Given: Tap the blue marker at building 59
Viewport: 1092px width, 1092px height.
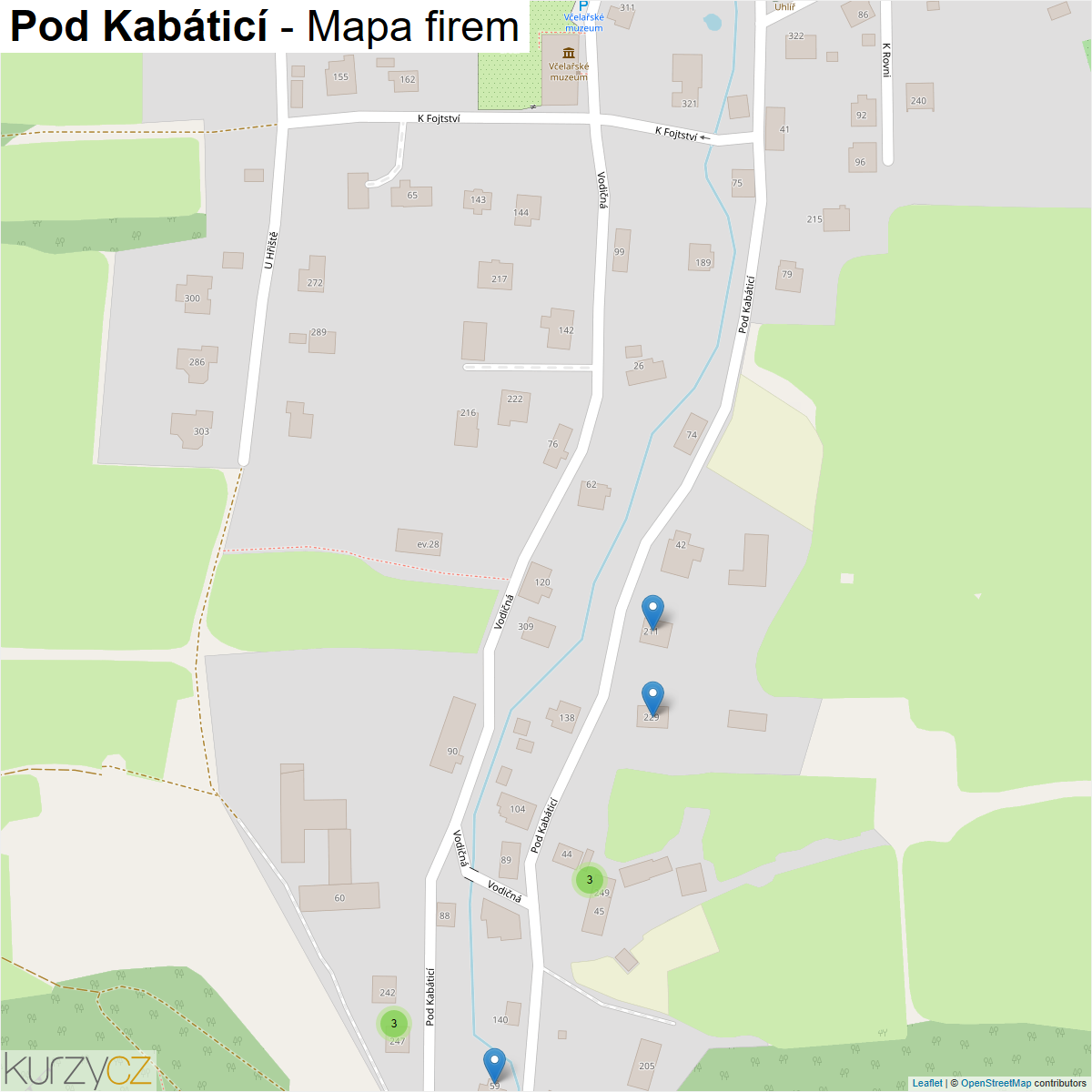Looking at the screenshot, I should click(494, 1066).
